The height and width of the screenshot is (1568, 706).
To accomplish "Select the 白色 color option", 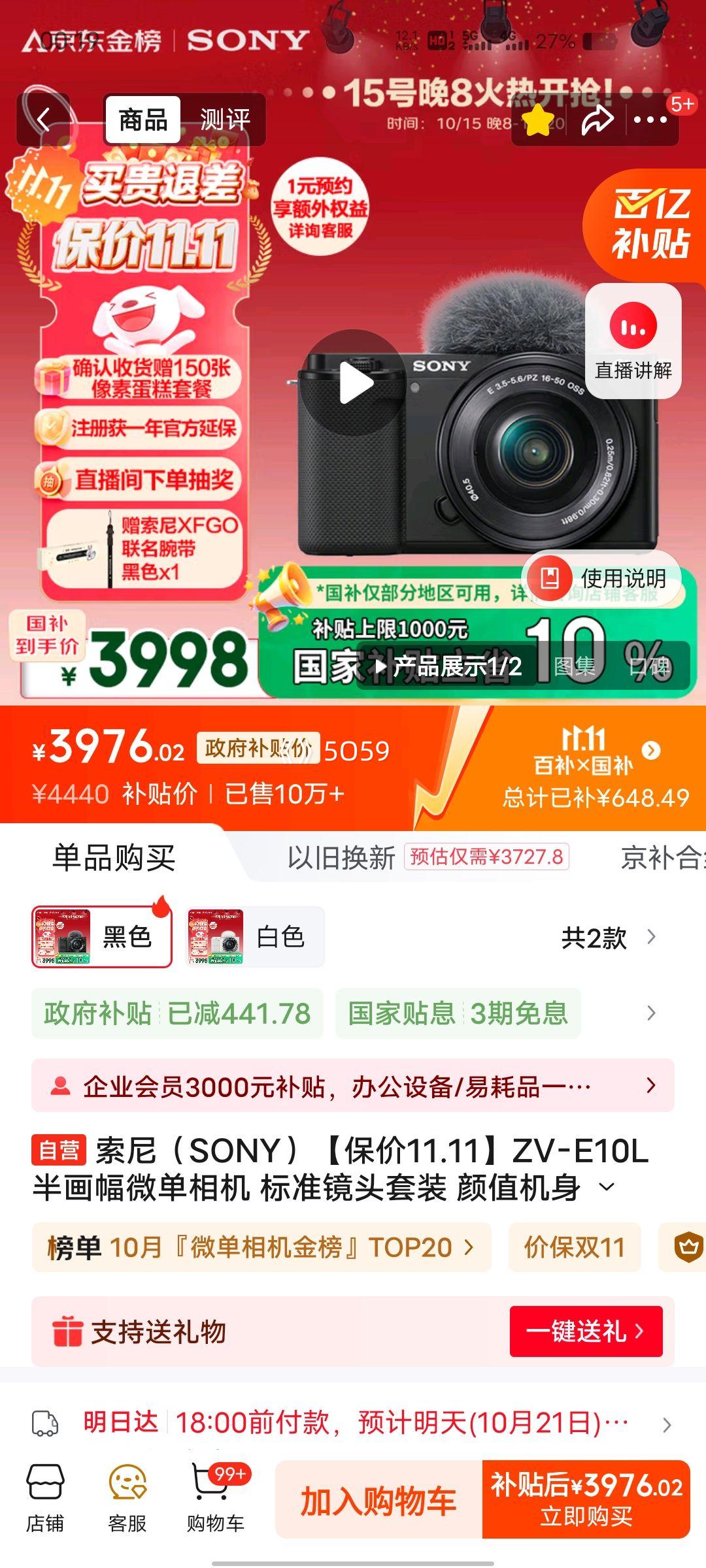I will point(255,937).
